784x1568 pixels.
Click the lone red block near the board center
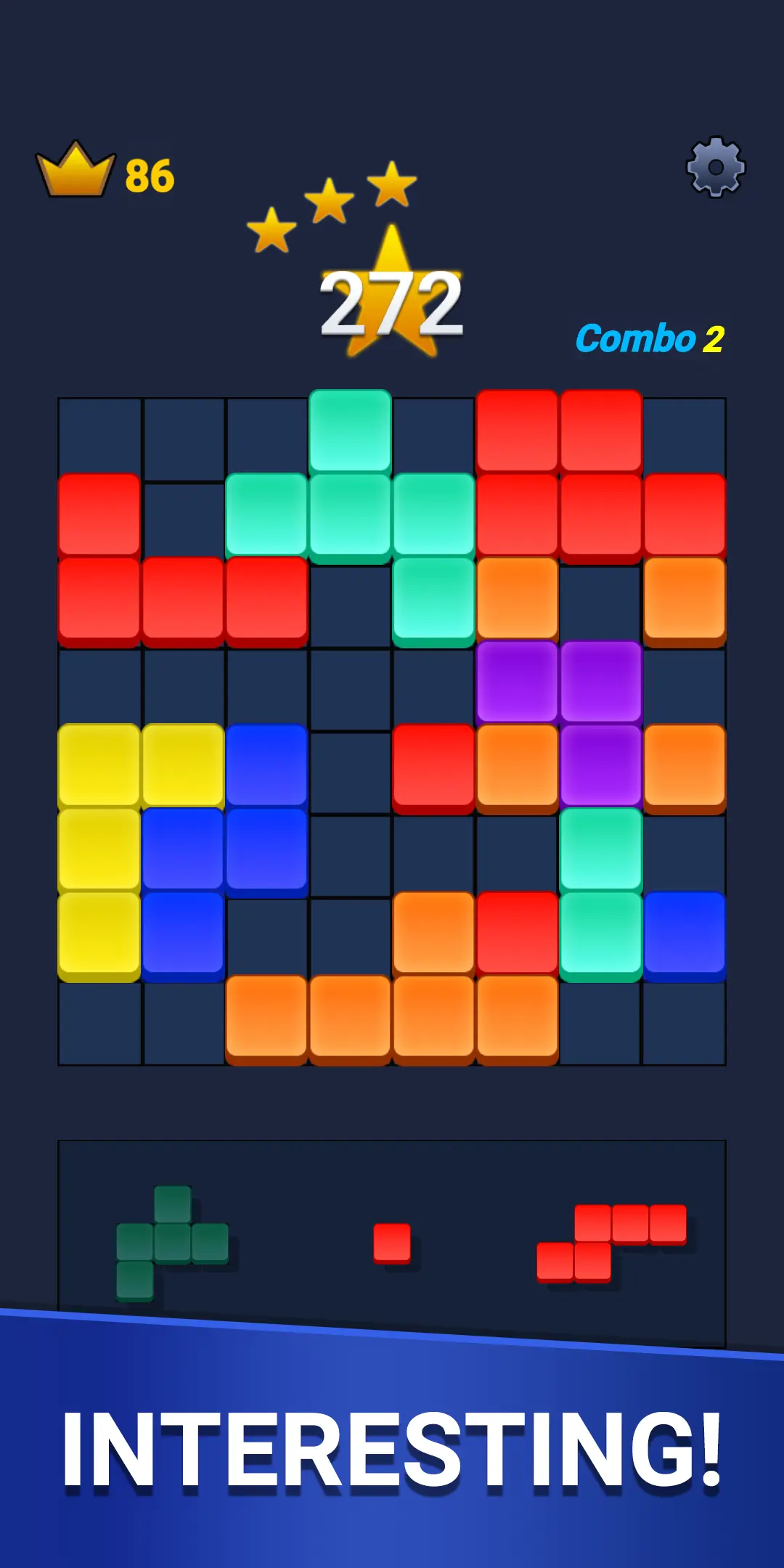point(434,766)
